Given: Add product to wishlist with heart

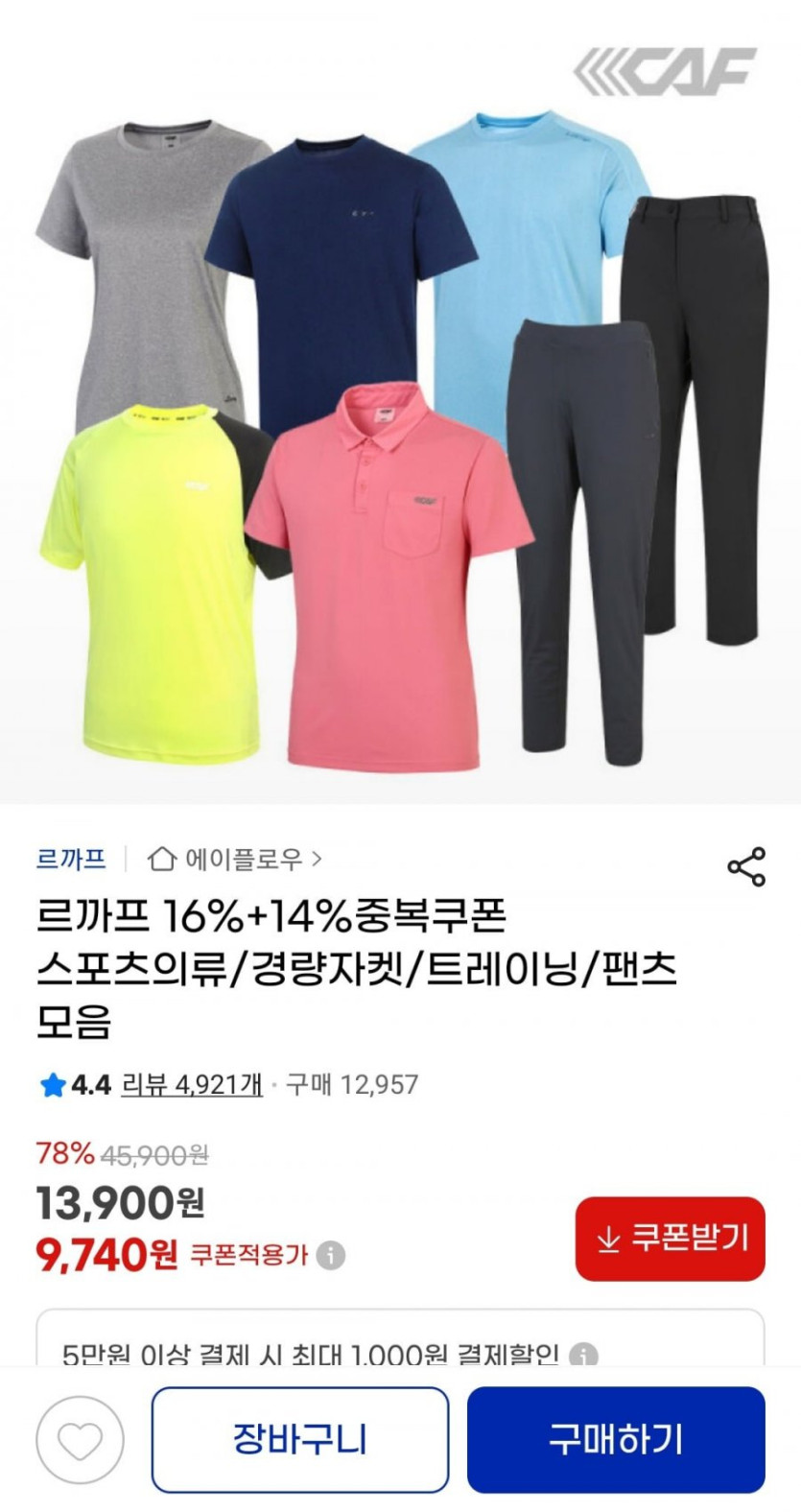Looking at the screenshot, I should click(x=80, y=1440).
